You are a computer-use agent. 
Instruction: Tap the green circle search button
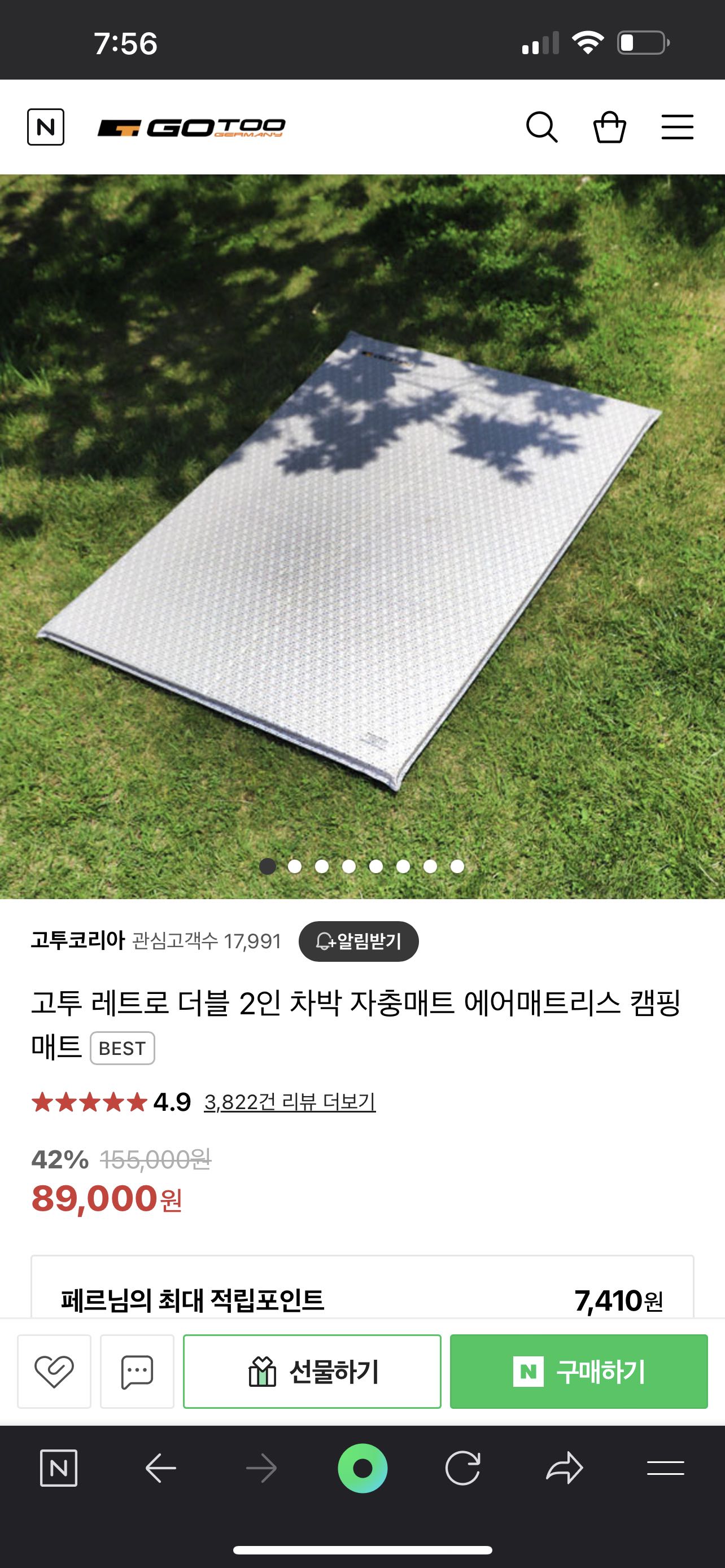(362, 1469)
